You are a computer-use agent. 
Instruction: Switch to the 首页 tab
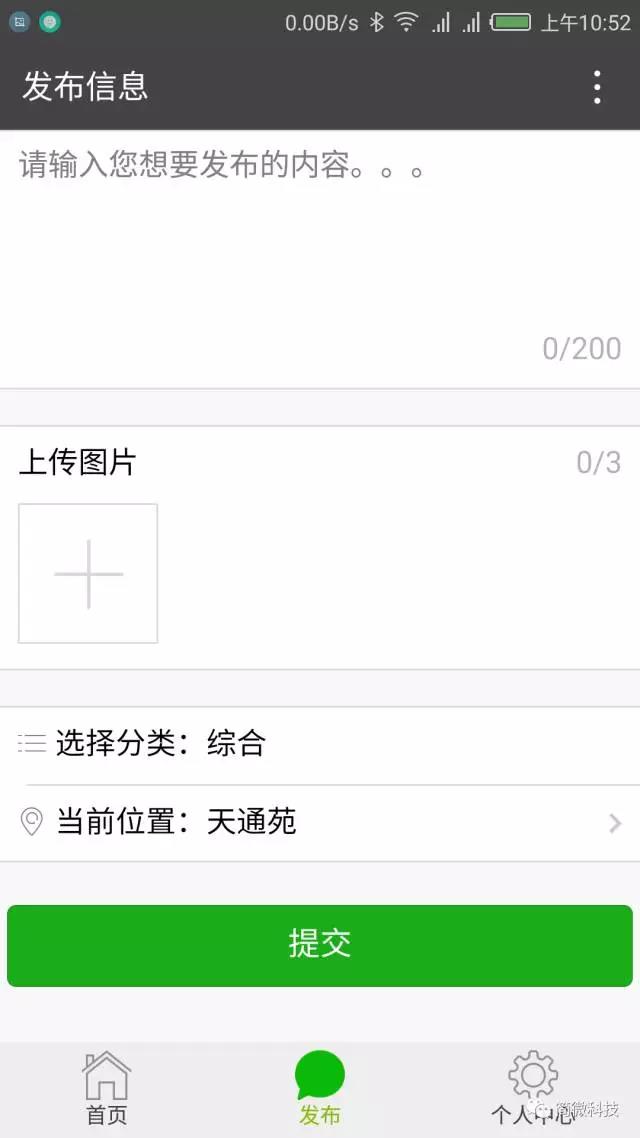(106, 1088)
